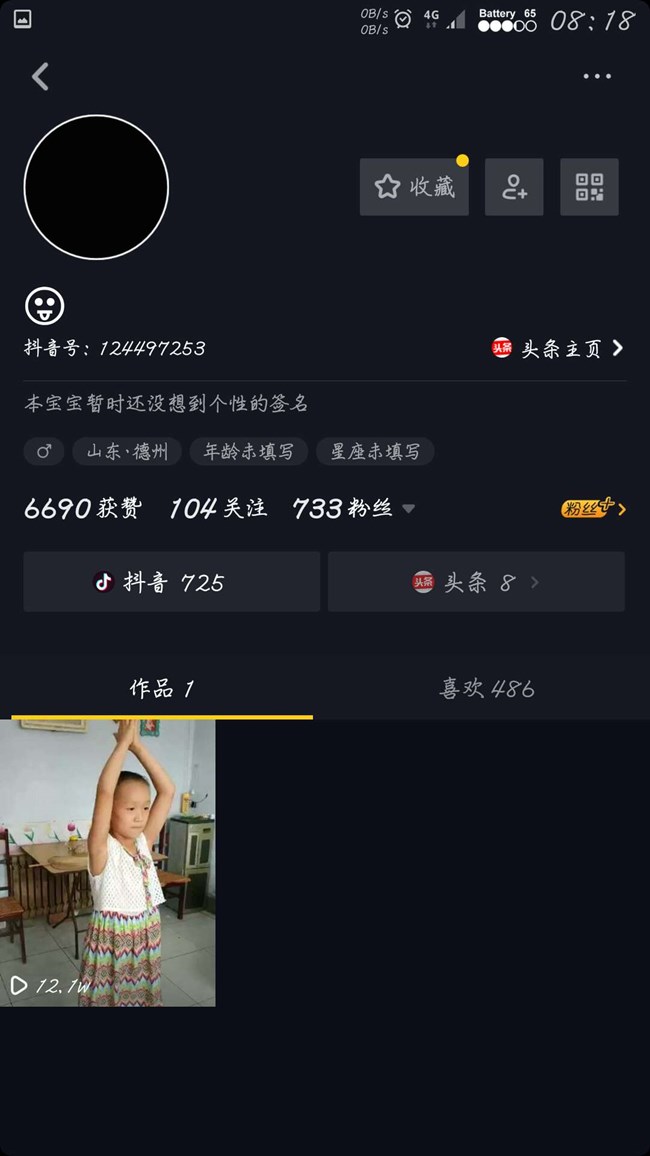Open the 头条主页 link
The image size is (650, 1156).
click(x=558, y=349)
